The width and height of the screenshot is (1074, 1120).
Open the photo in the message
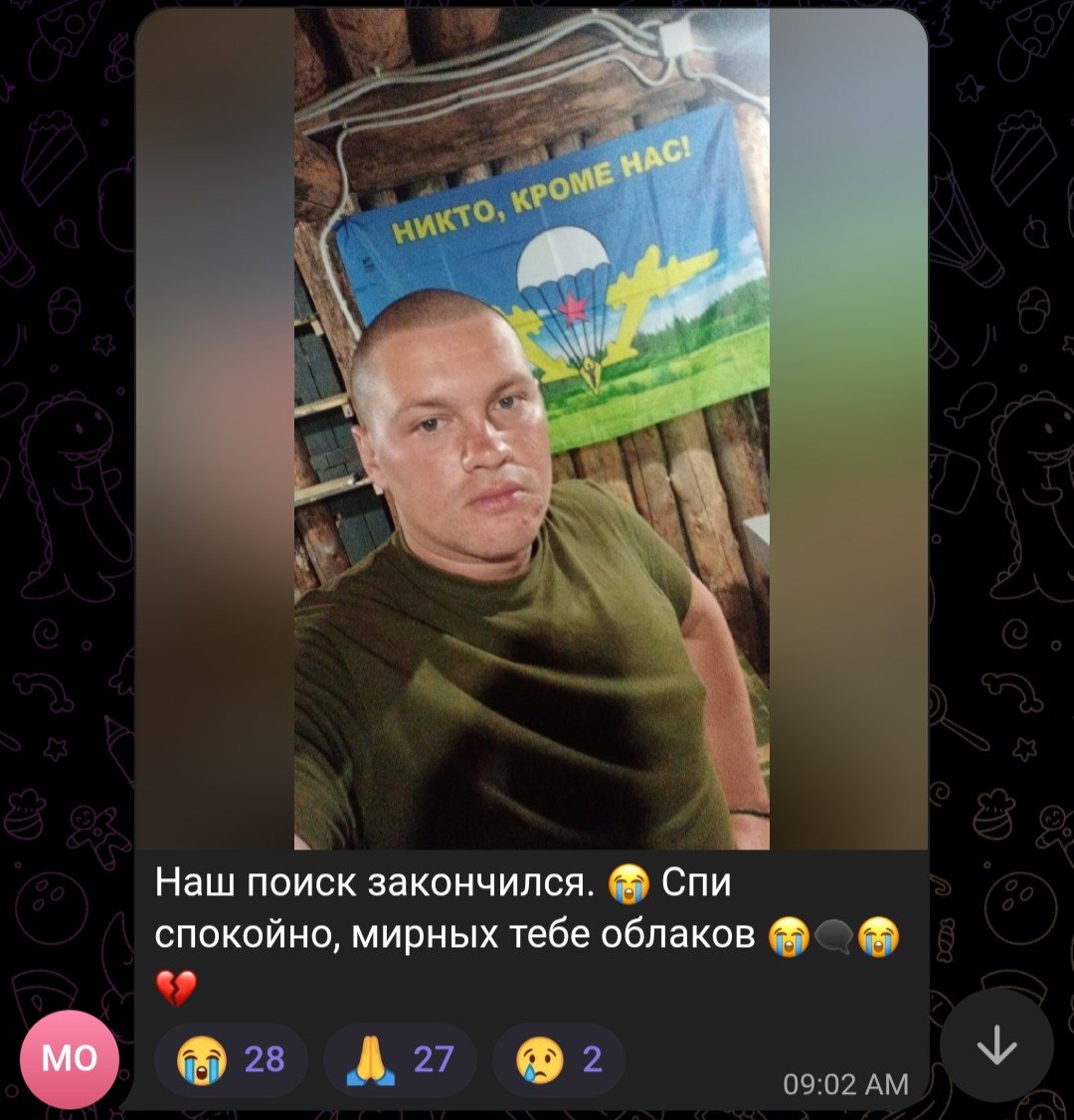pyautogui.click(x=531, y=428)
